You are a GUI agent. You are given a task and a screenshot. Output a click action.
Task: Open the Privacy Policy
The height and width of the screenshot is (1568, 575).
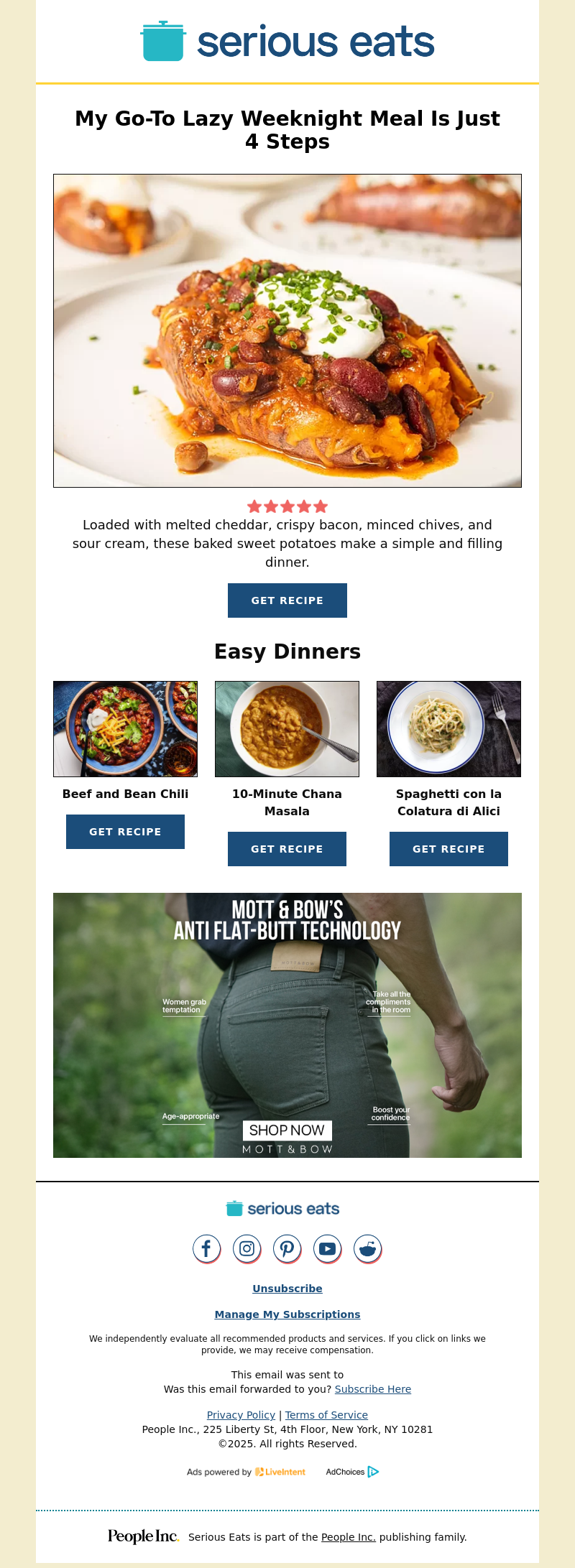[241, 1415]
